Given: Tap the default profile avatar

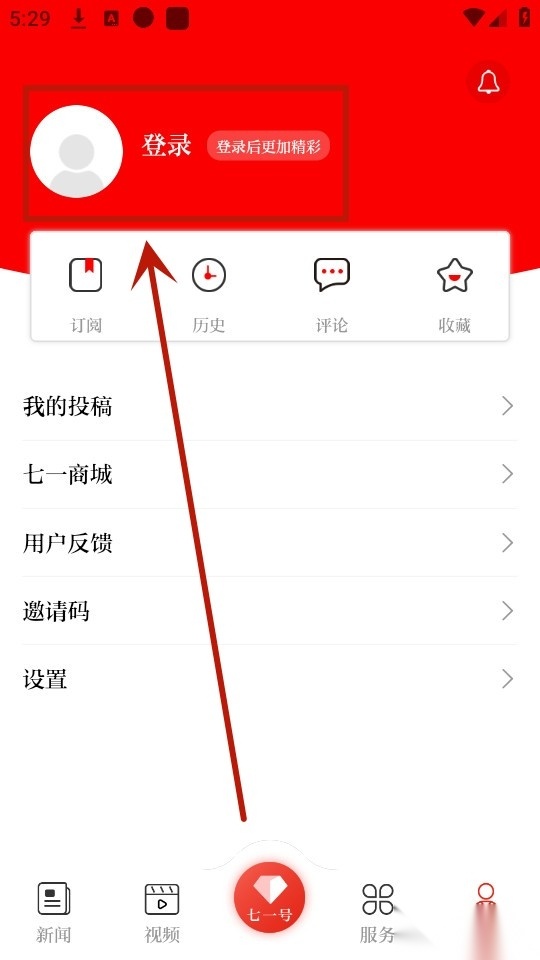Looking at the screenshot, I should click(77, 151).
